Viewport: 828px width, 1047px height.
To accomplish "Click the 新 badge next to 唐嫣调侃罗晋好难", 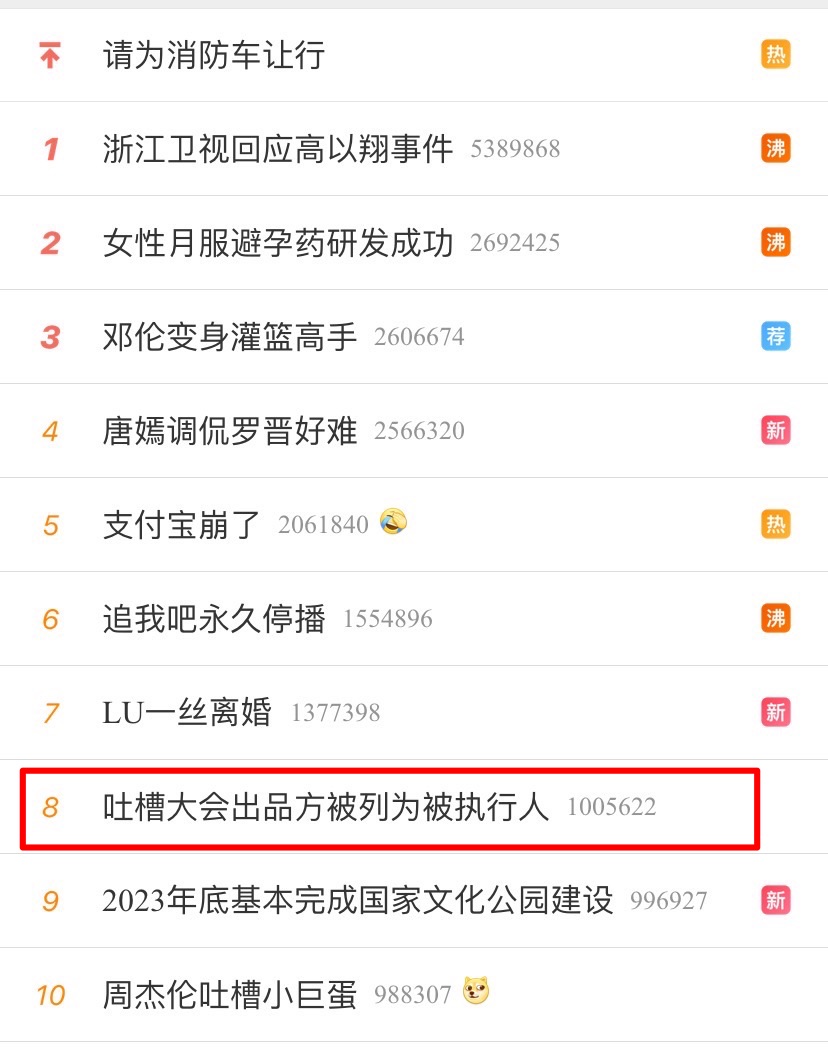I will (776, 430).
